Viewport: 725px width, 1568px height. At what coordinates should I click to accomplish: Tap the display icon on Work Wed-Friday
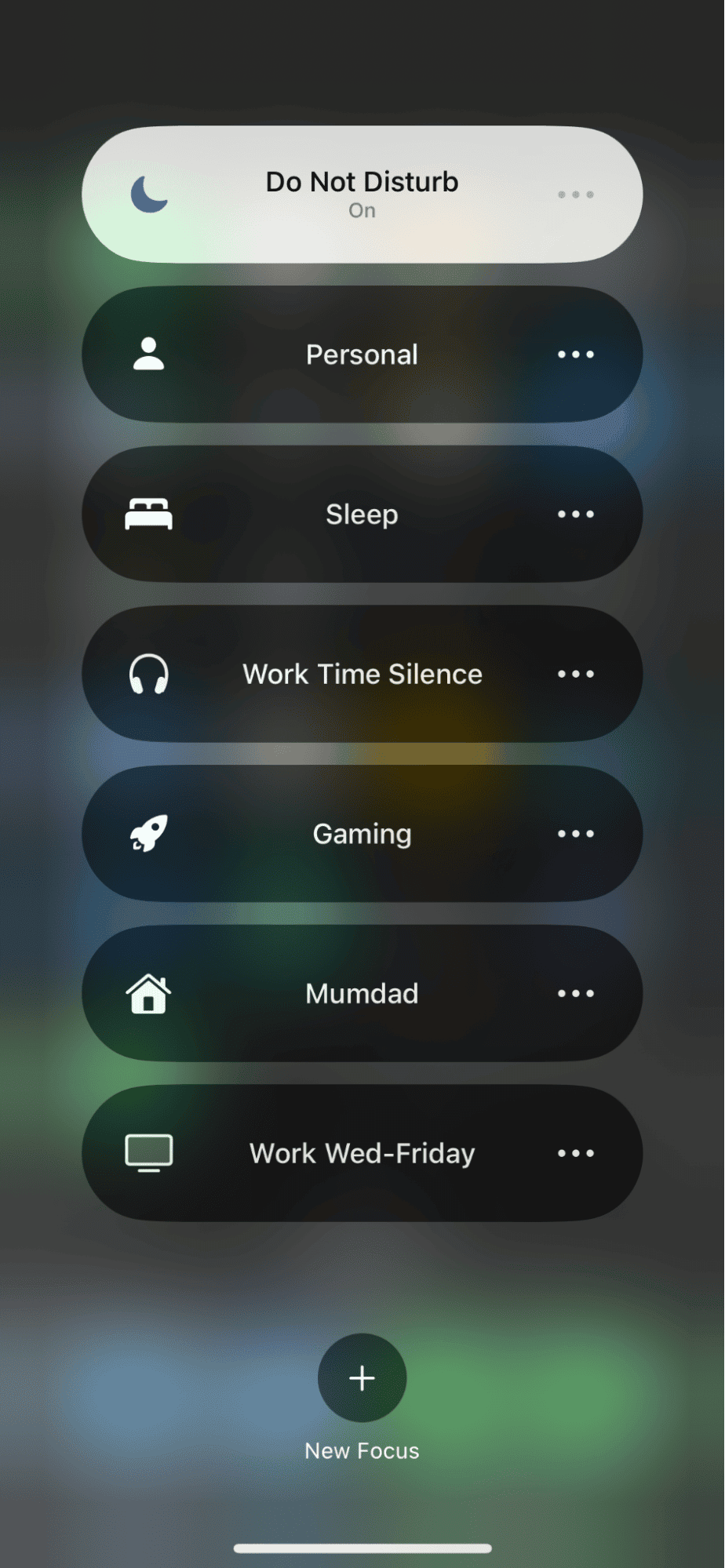pos(148,1152)
